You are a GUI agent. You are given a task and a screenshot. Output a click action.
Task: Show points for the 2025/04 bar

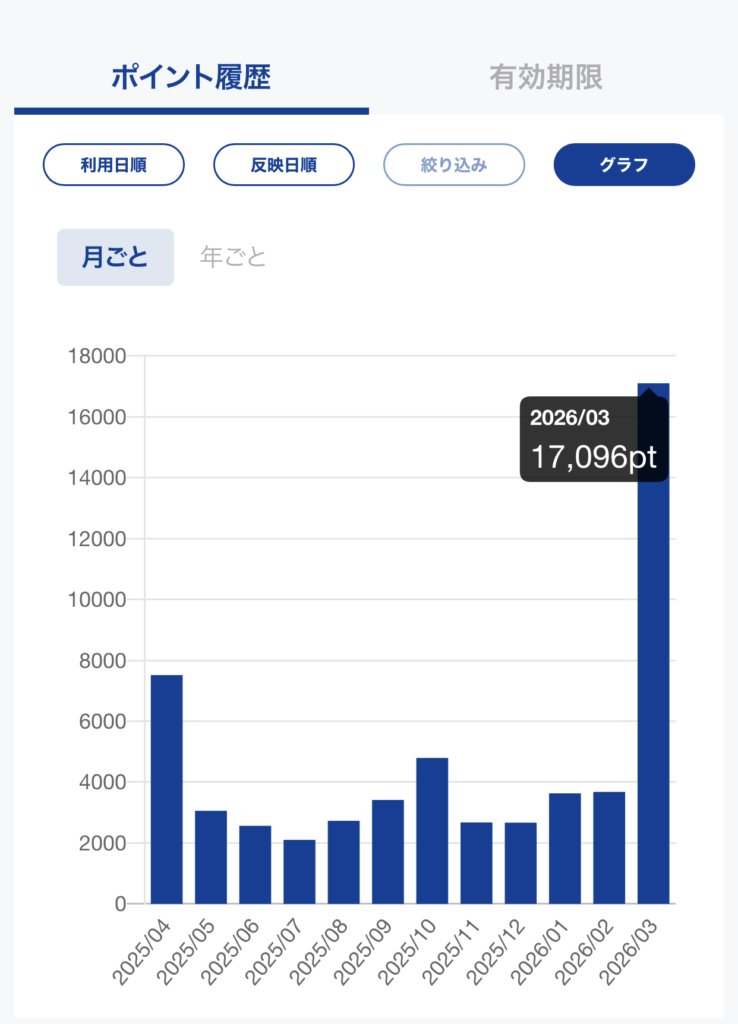(x=166, y=790)
